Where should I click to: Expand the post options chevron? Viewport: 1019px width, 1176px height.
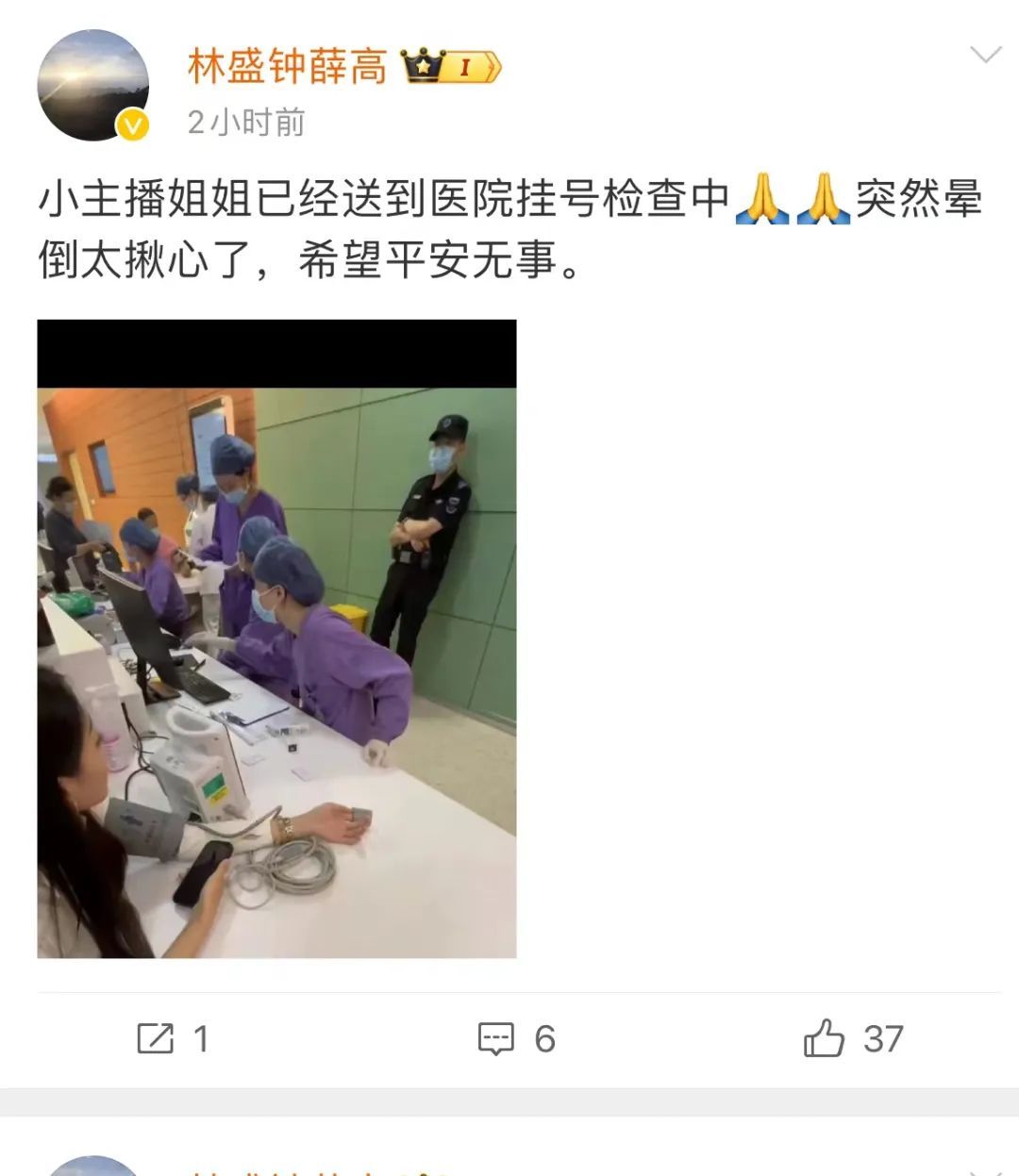[985, 55]
